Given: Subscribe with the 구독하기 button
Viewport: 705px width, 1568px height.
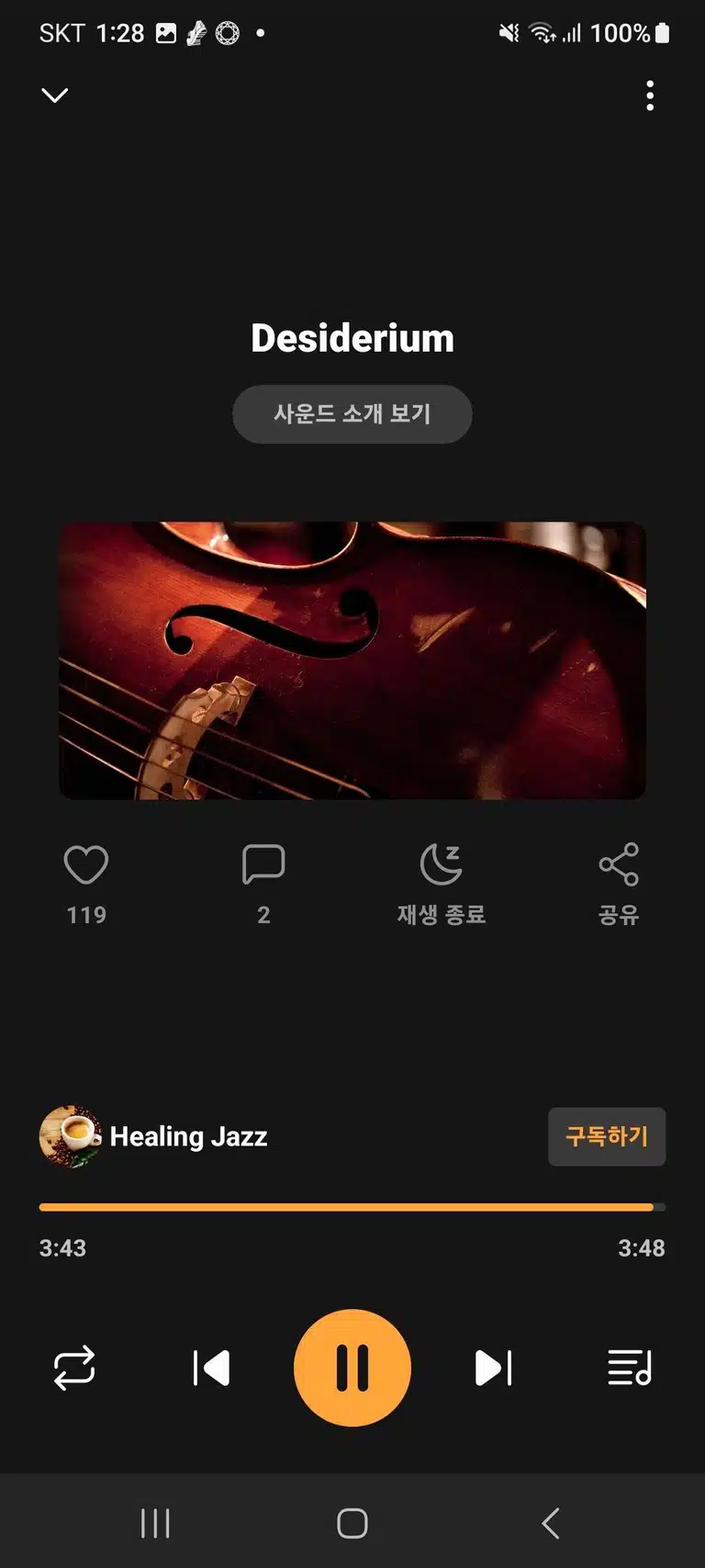Looking at the screenshot, I should [607, 1136].
